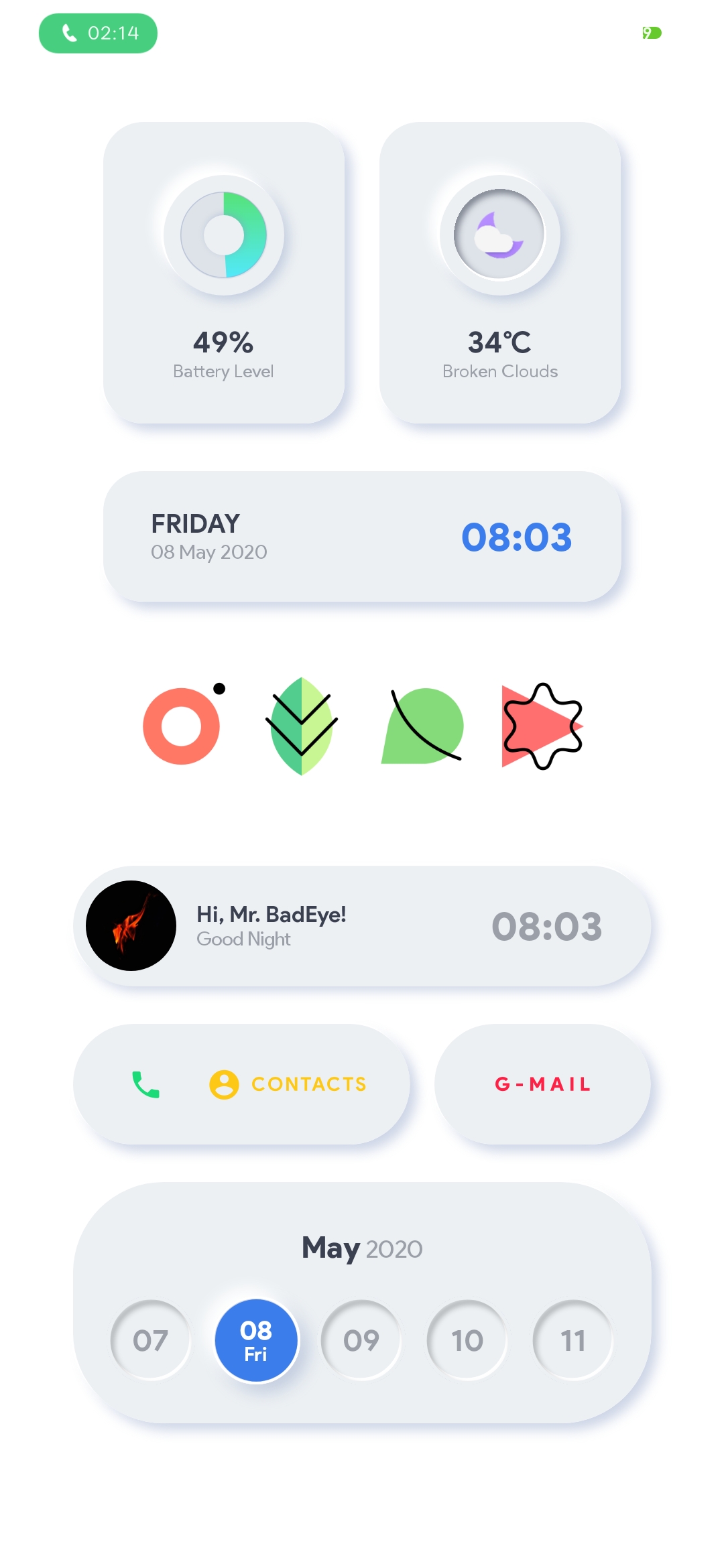The height and width of the screenshot is (1568, 724).
Task: Open the striped green leaf app icon
Action: [x=301, y=726]
